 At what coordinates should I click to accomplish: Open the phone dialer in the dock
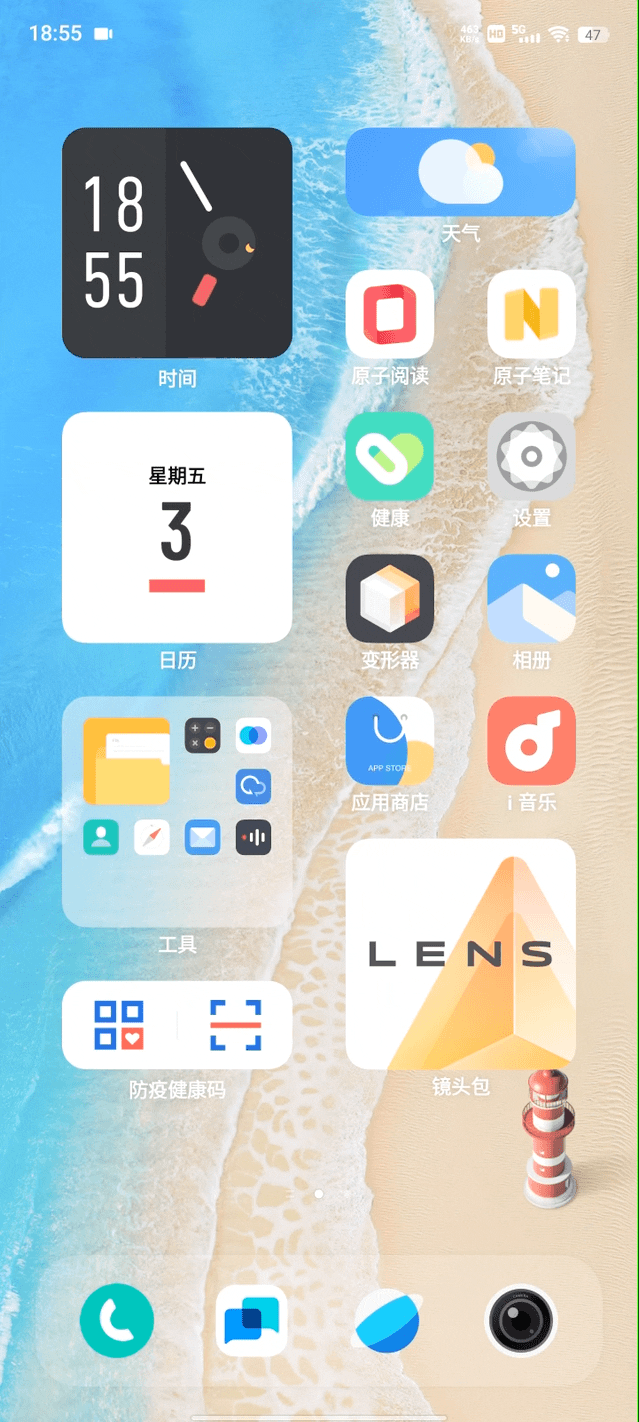tap(117, 1320)
